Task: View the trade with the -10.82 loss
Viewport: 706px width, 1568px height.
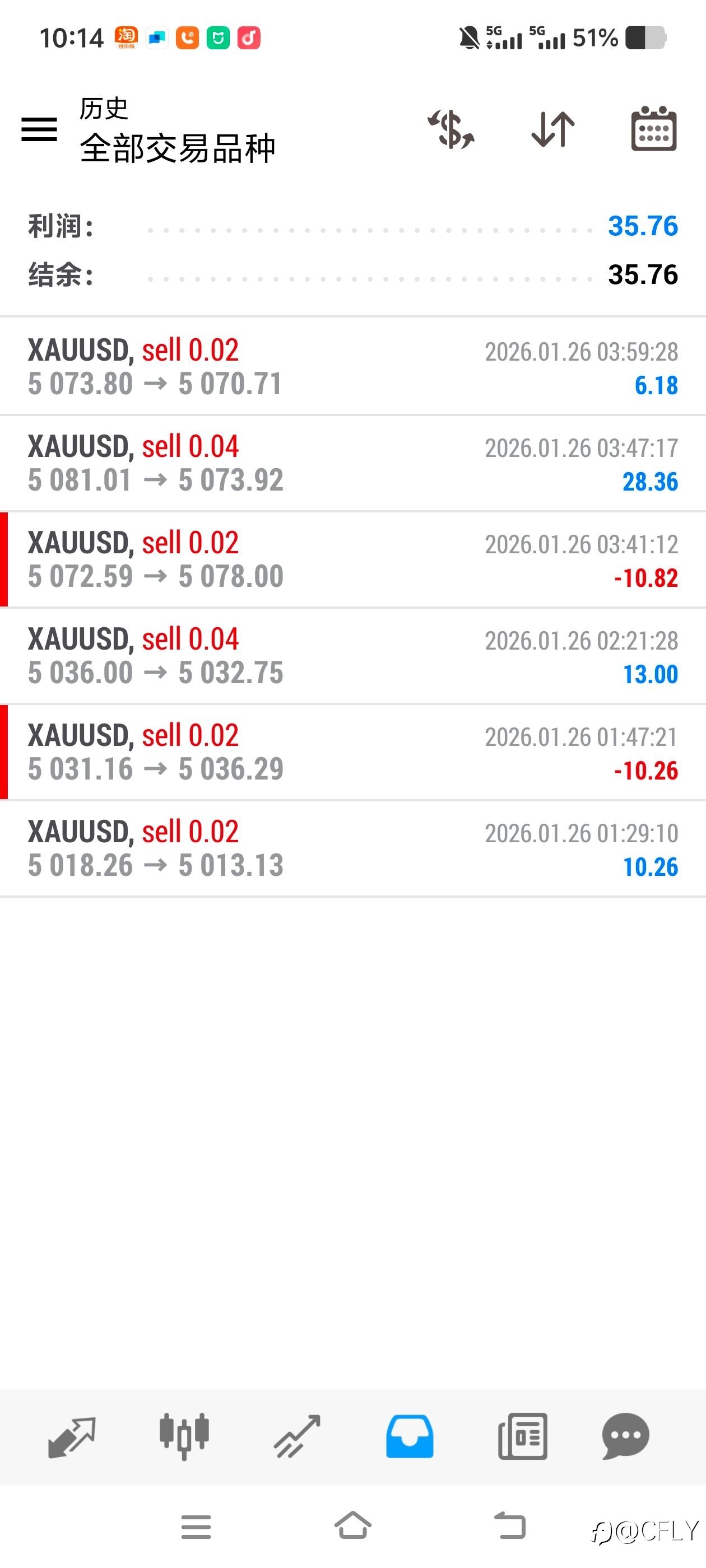Action: click(352, 559)
